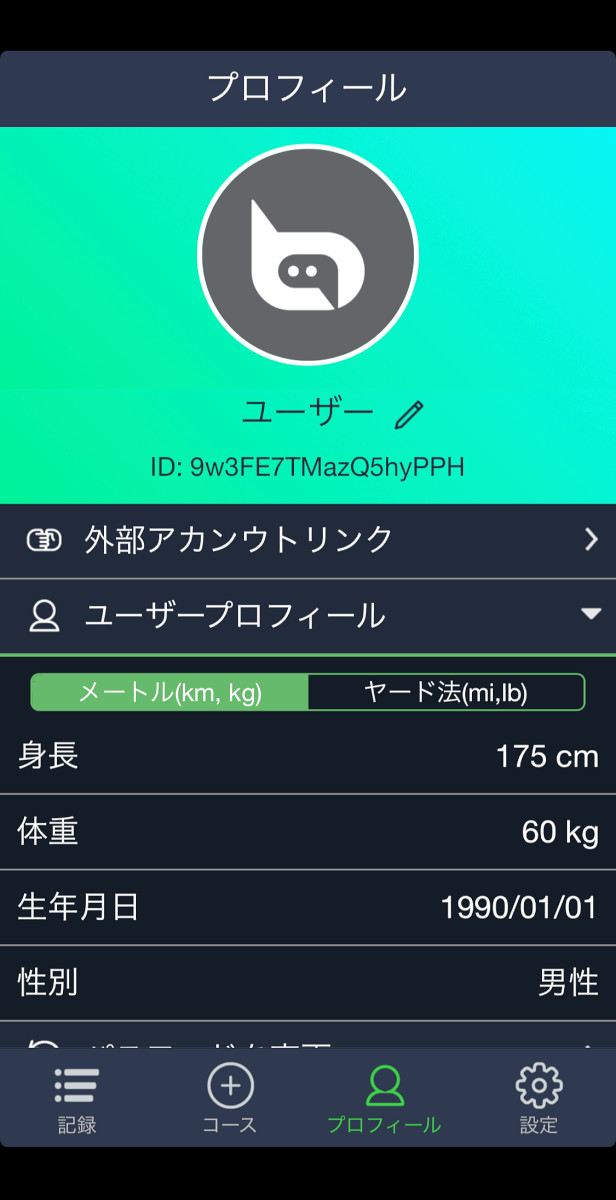Select メートル(km, kg) units

(170, 692)
